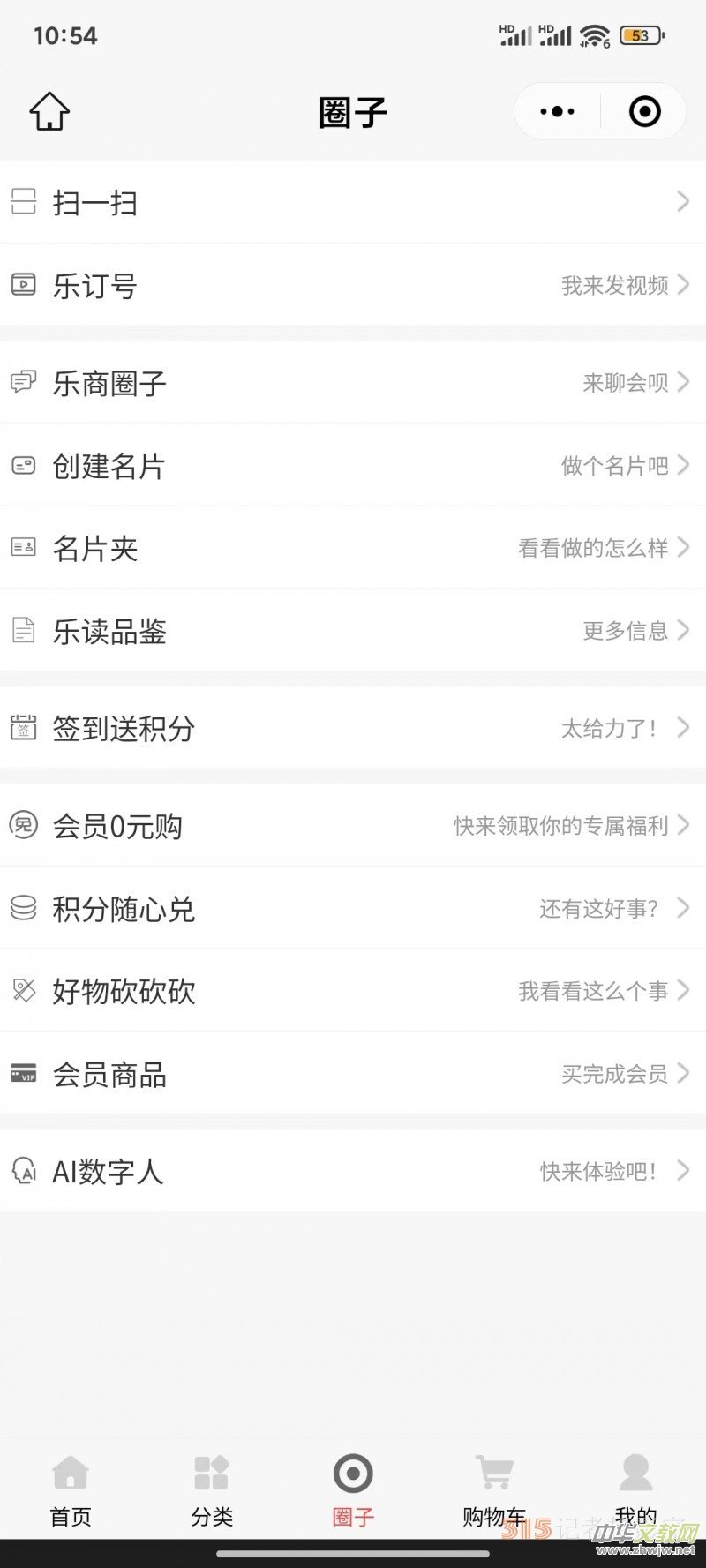View 乐读品鉴 for more info

coord(353,631)
